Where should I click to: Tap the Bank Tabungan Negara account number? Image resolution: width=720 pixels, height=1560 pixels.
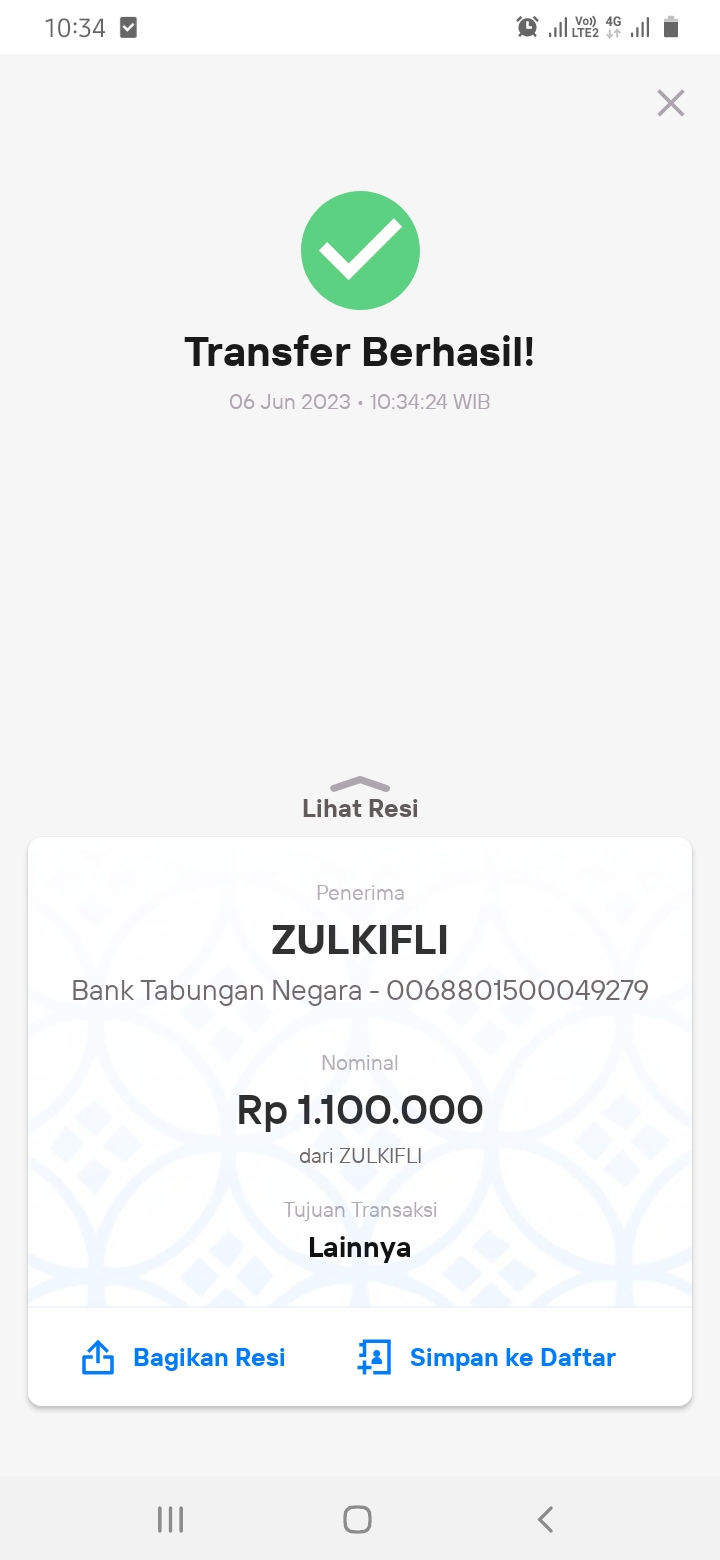[360, 990]
